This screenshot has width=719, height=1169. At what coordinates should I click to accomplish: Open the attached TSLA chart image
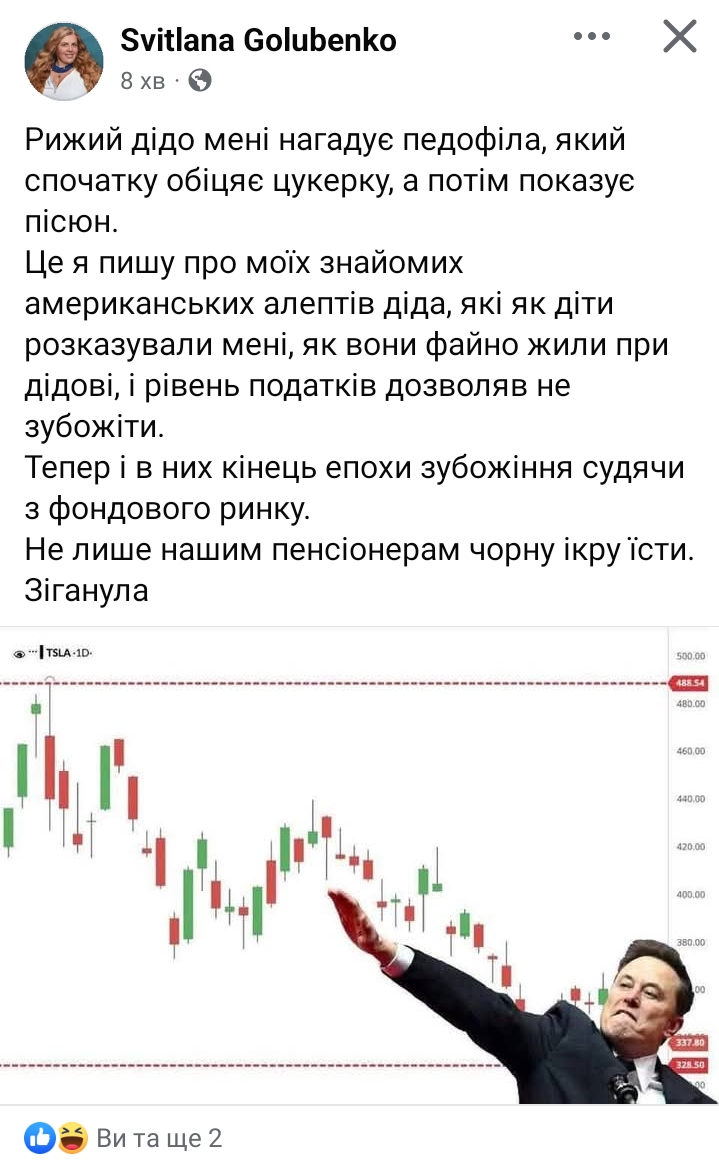point(360,865)
